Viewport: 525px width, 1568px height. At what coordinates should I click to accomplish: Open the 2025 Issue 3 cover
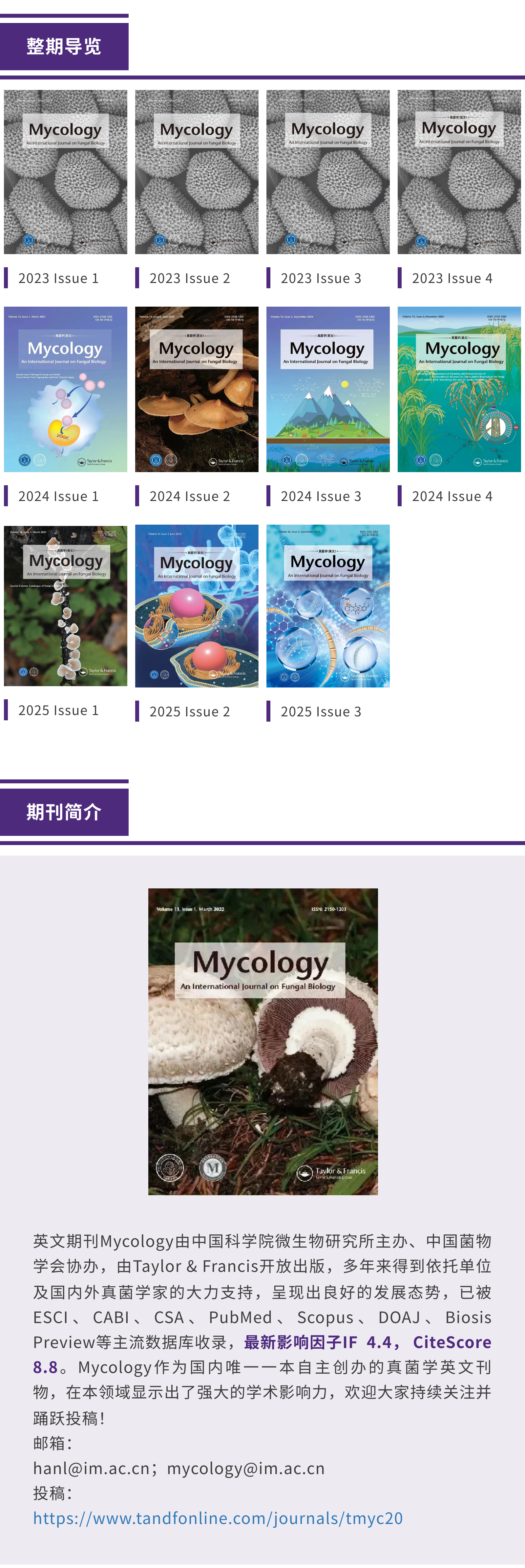(x=328, y=606)
